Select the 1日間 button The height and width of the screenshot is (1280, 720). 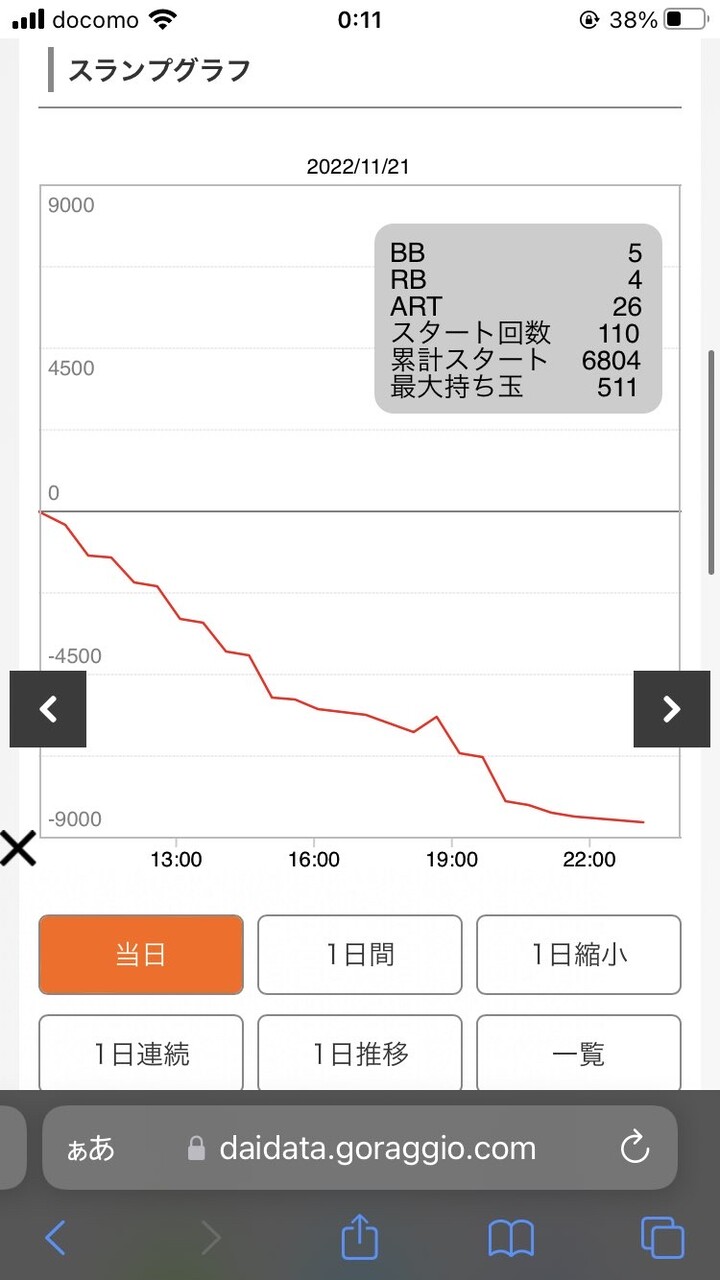tap(360, 955)
